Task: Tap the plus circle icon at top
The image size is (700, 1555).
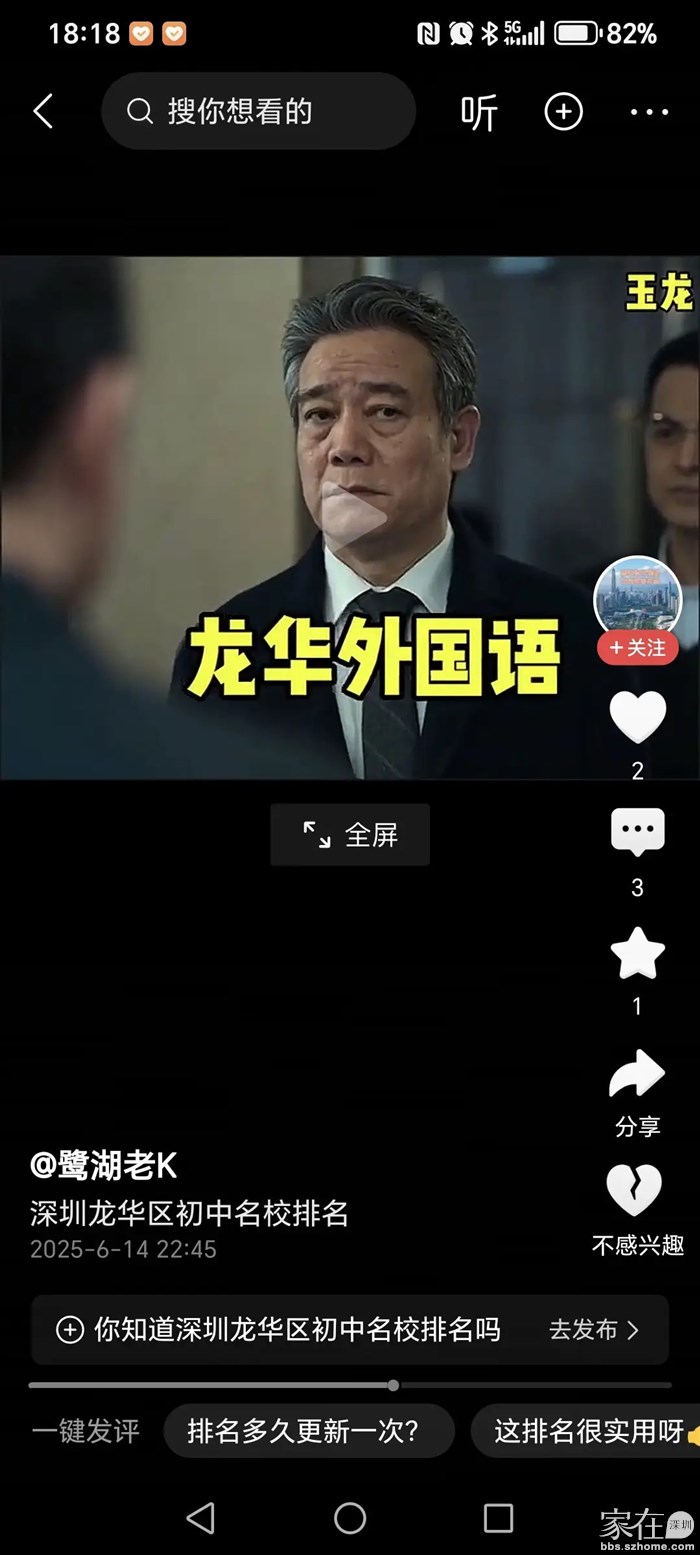Action: coord(563,111)
